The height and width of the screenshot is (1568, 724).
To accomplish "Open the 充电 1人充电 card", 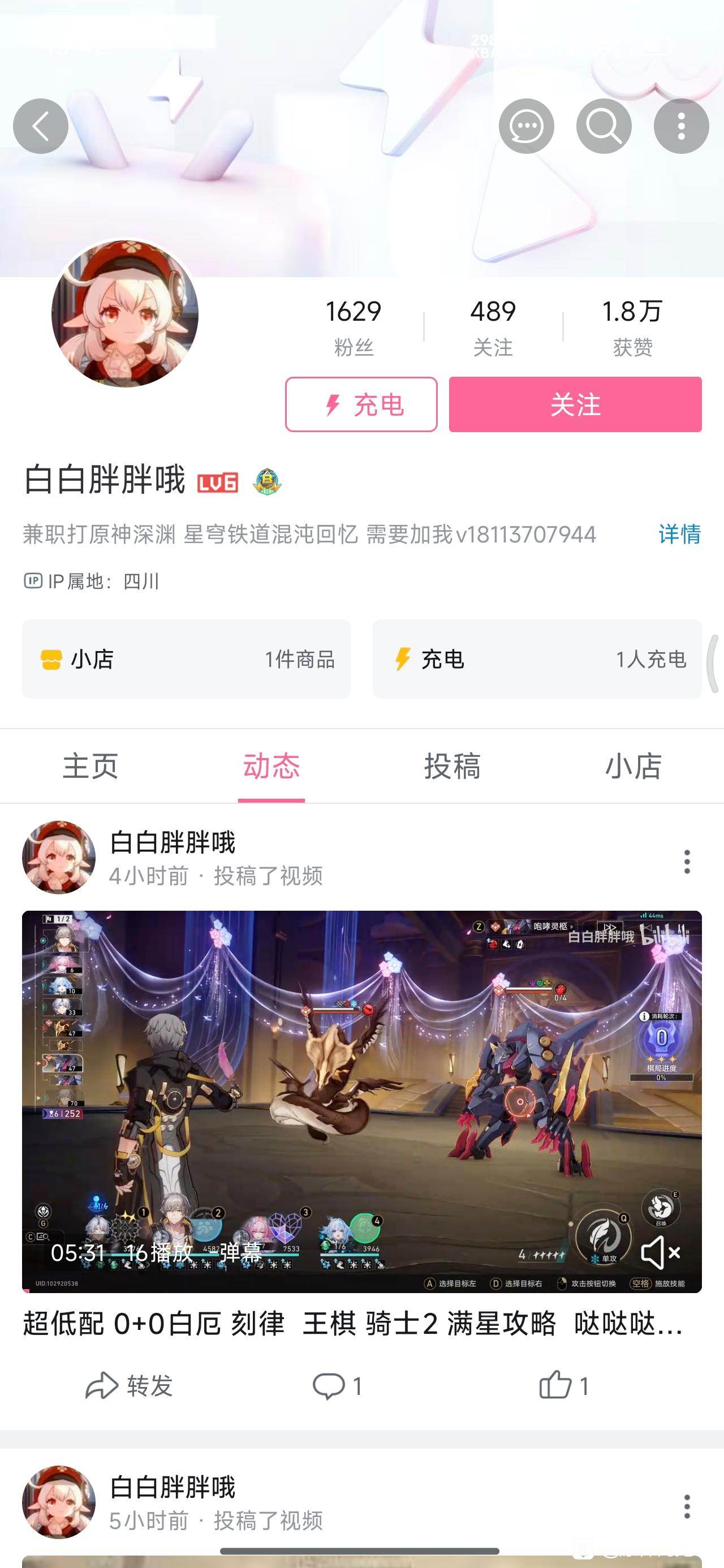I will pyautogui.click(x=537, y=658).
